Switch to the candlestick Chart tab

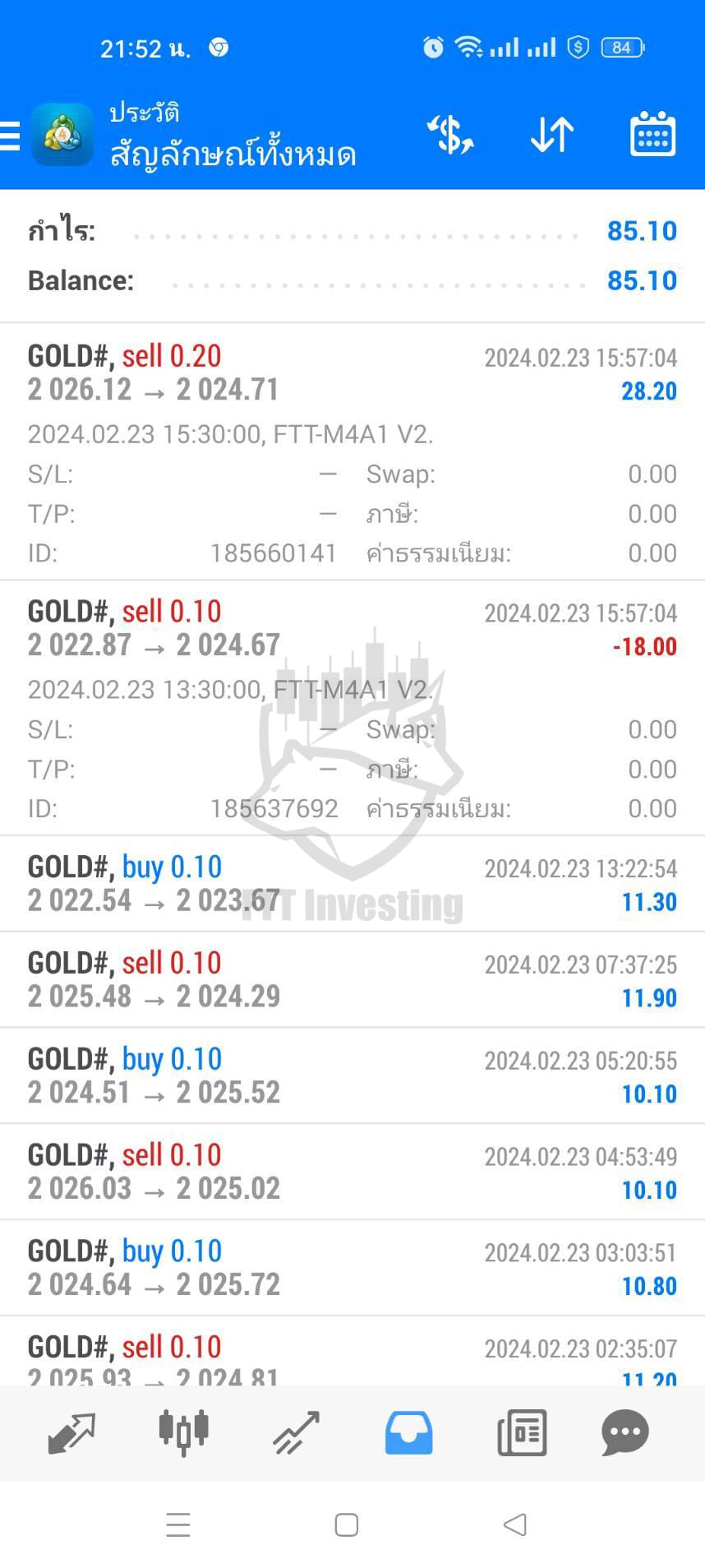tap(184, 1432)
